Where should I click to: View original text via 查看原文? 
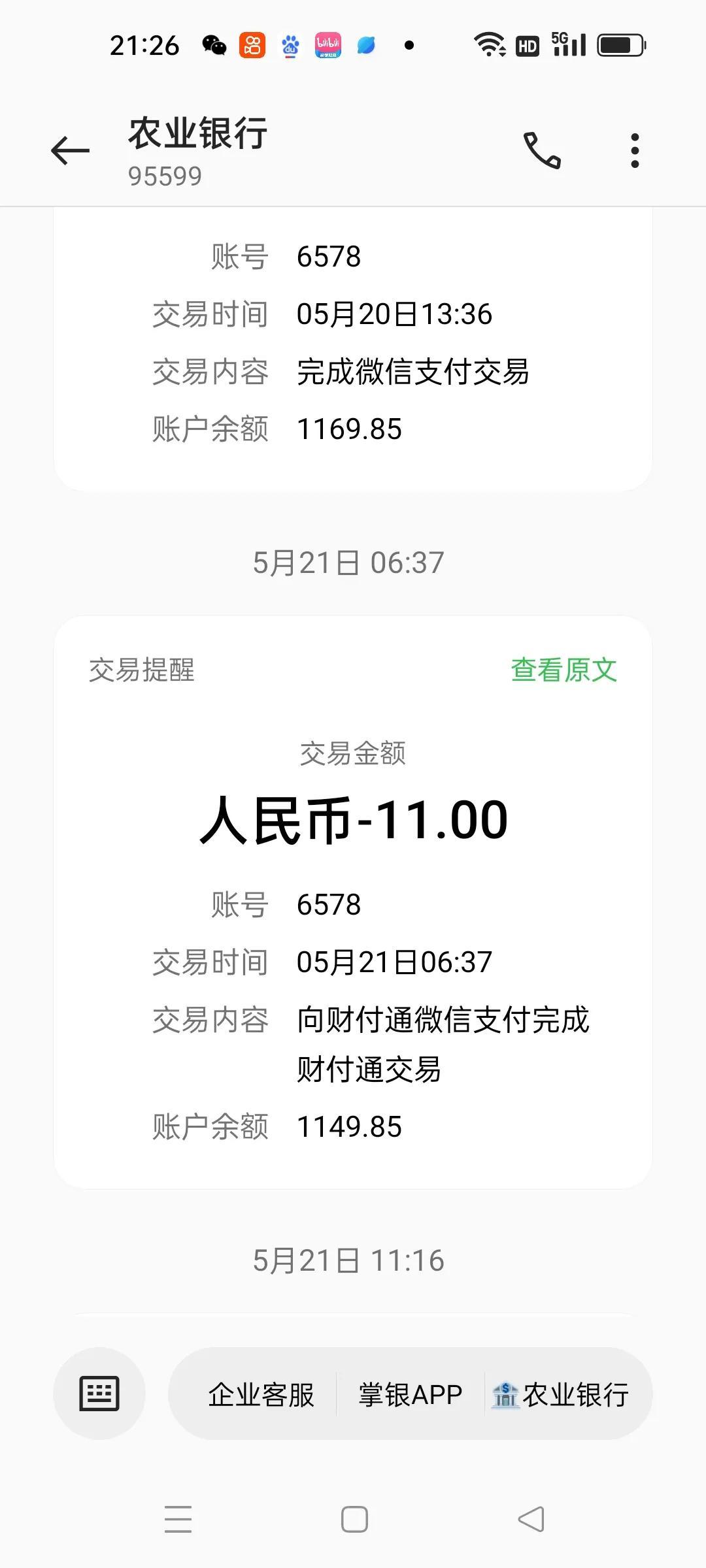click(x=563, y=670)
